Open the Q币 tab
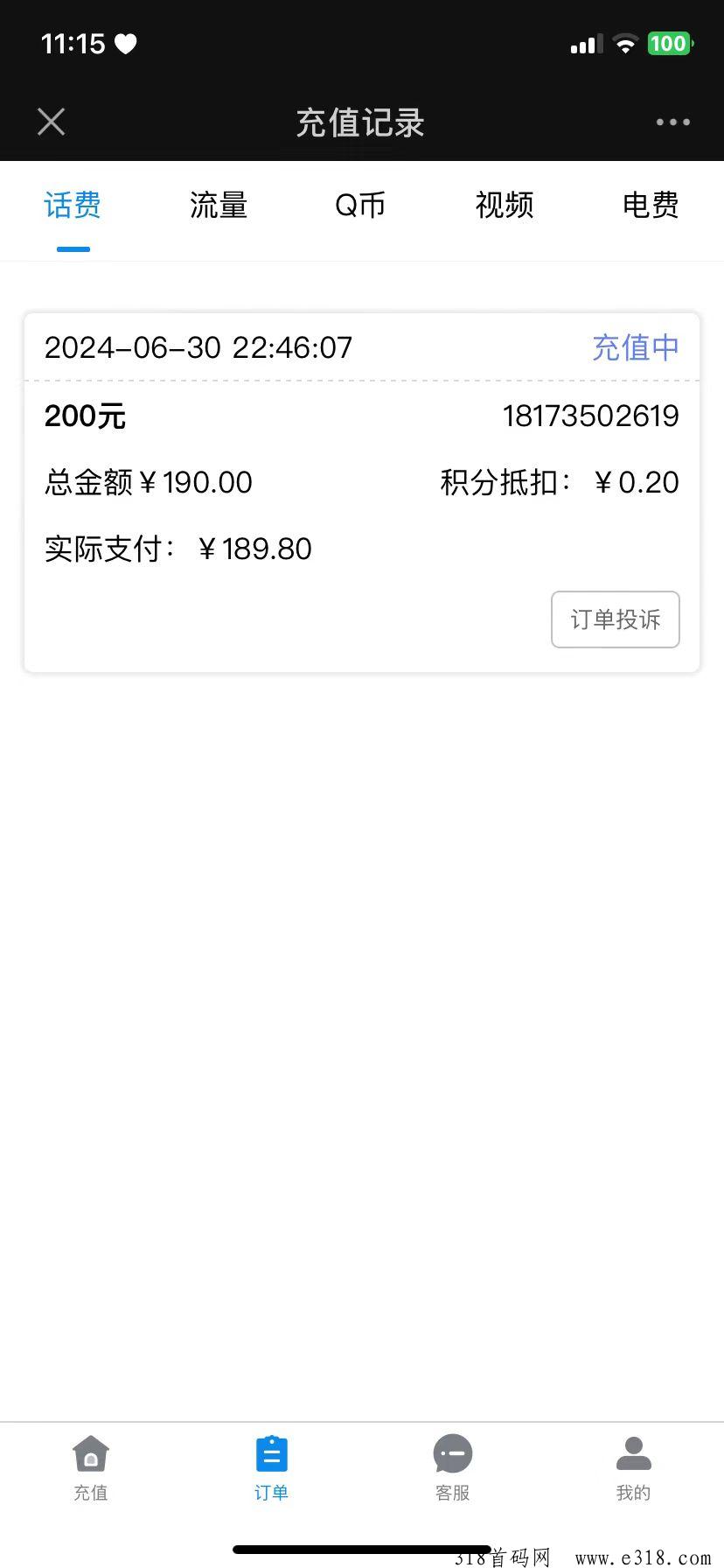 point(360,206)
